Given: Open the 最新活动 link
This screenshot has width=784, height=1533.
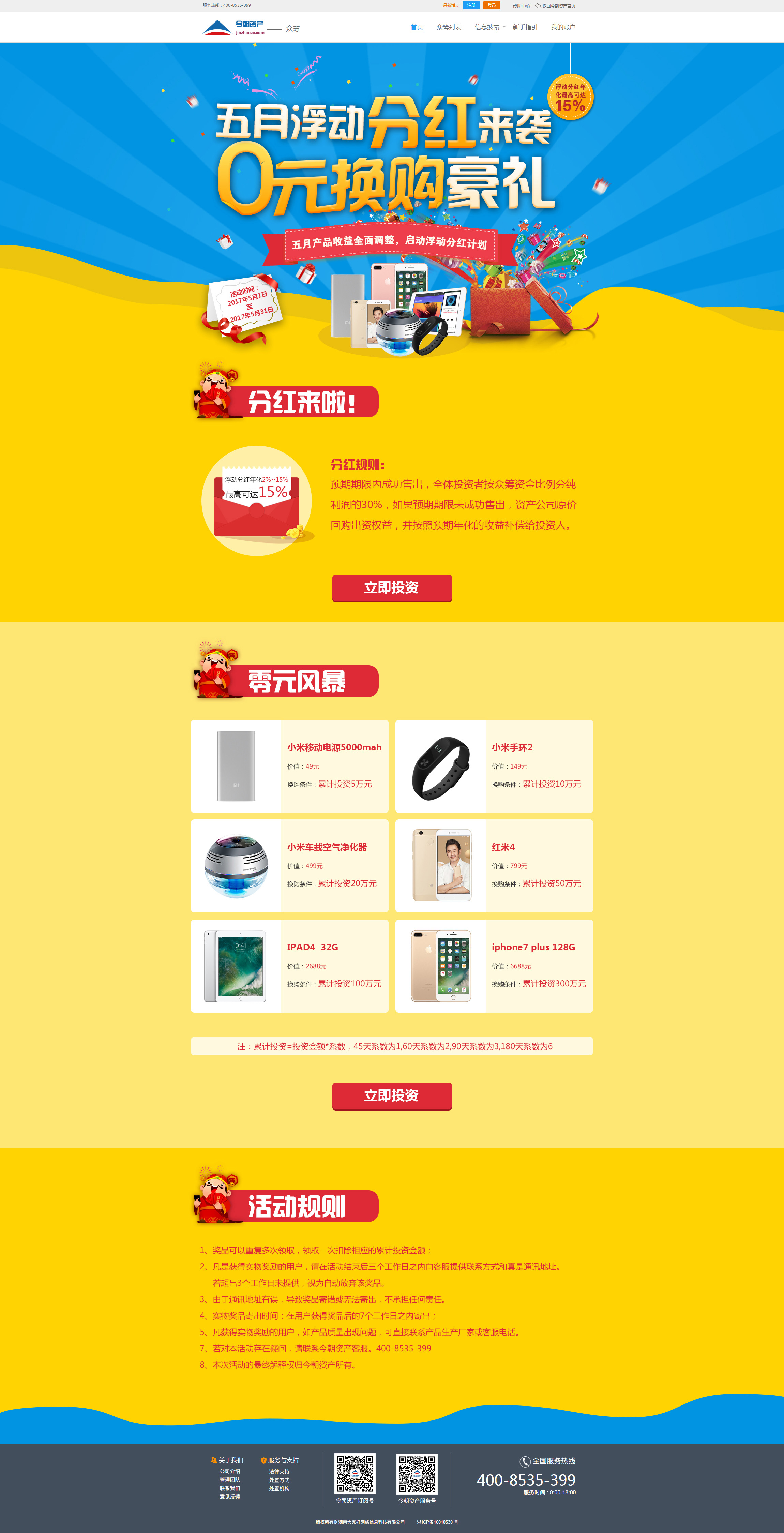Looking at the screenshot, I should (451, 5).
